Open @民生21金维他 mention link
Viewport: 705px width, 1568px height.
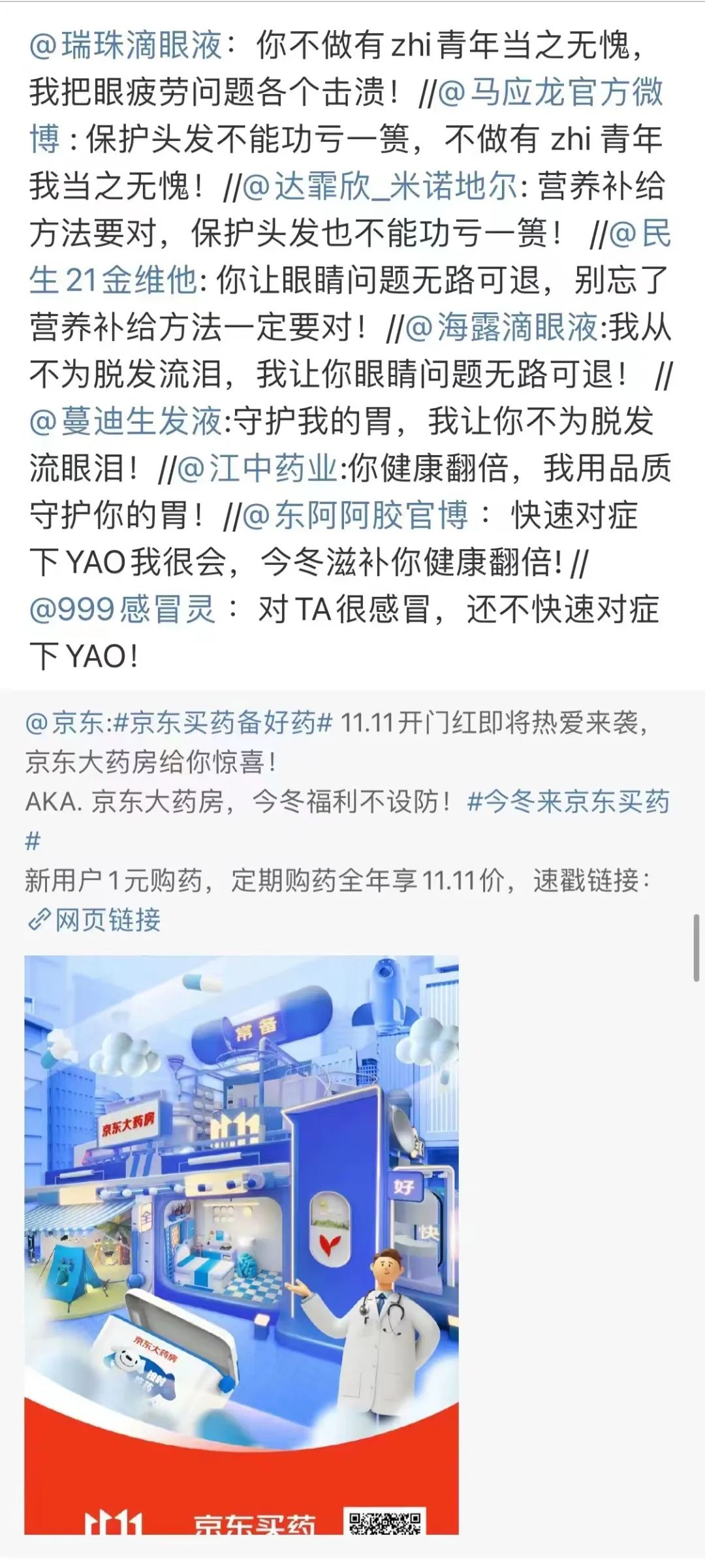[x=113, y=281]
